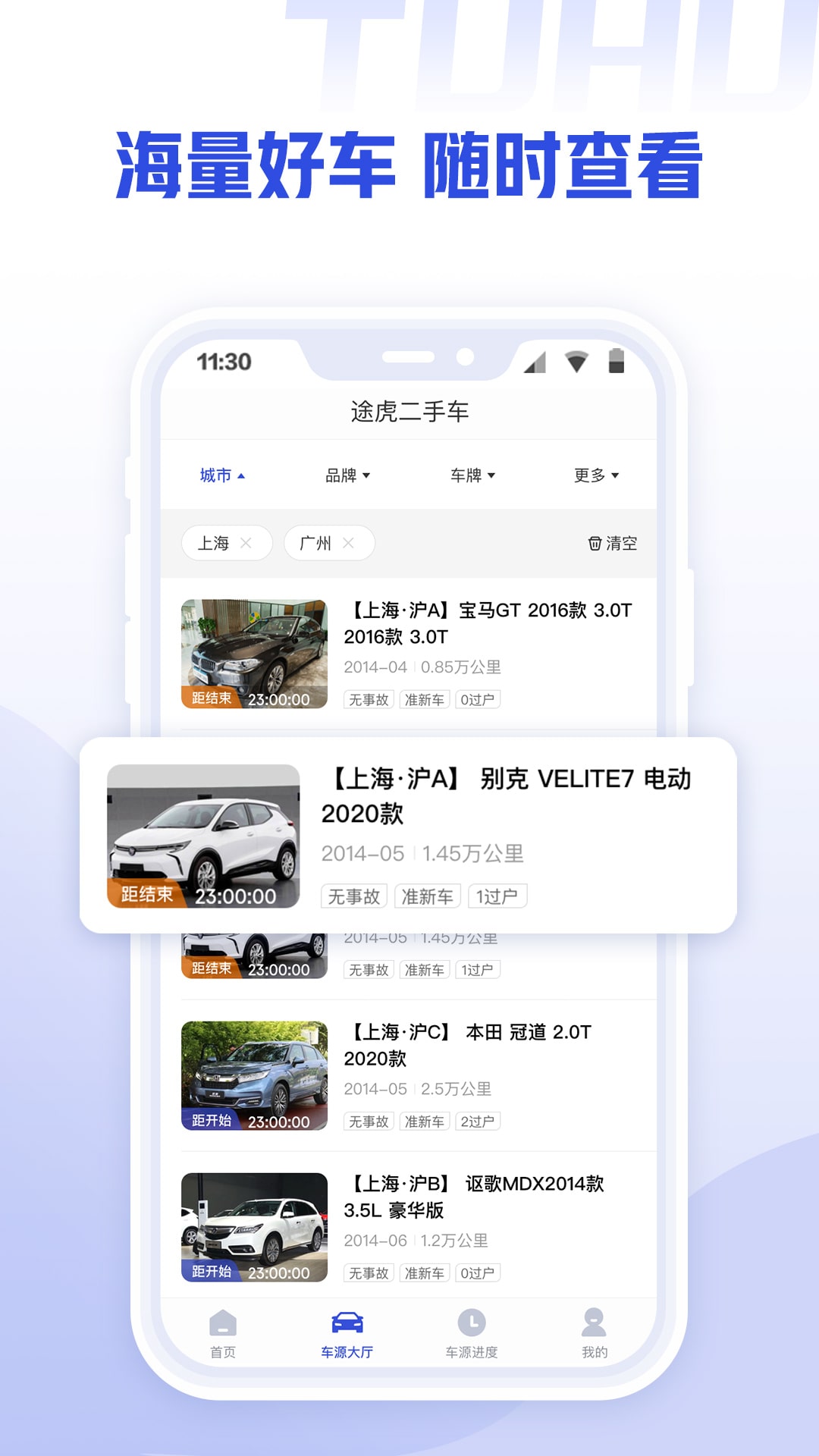Screen dimensions: 819x1456
Task: Open the 车牌 filter menu
Action: (x=472, y=475)
